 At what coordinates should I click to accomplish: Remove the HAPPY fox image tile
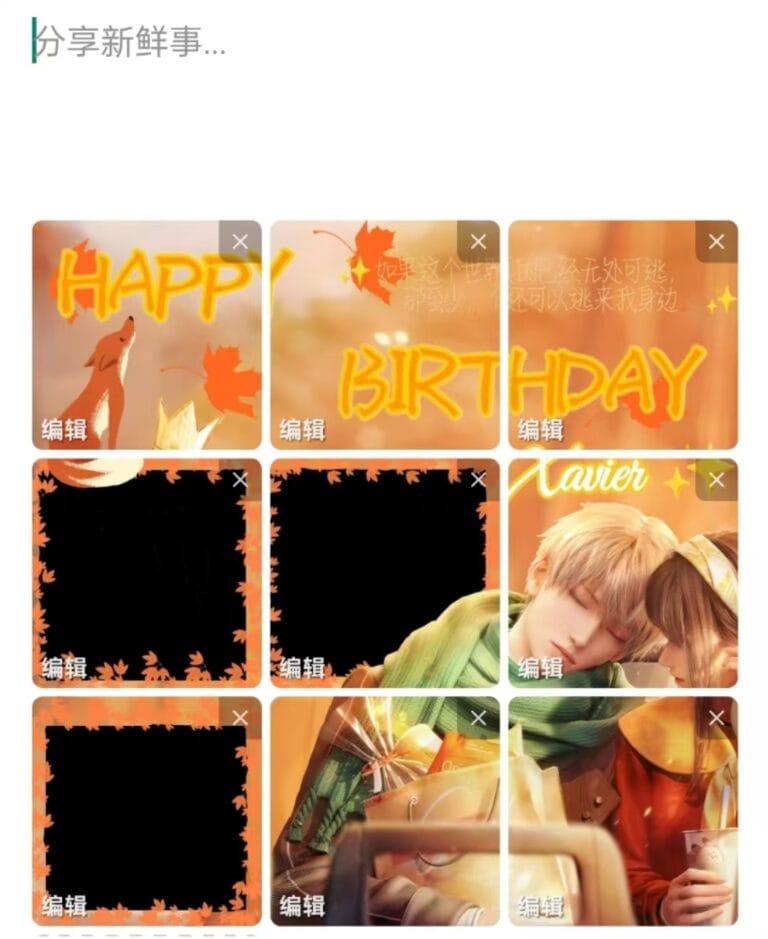coord(240,242)
